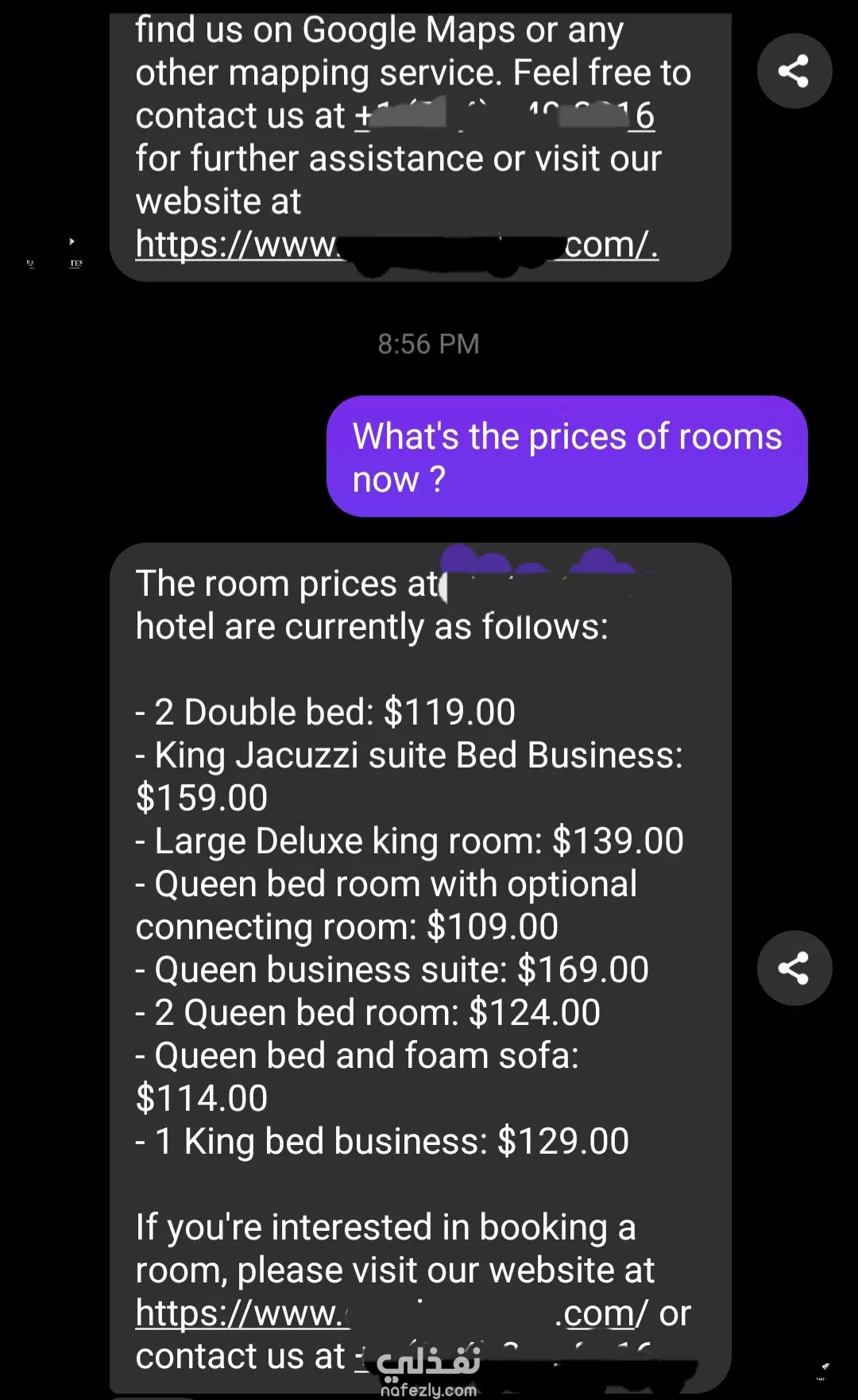Image resolution: width=858 pixels, height=1400 pixels.
Task: Open the website link in the first message
Action: tap(396, 245)
